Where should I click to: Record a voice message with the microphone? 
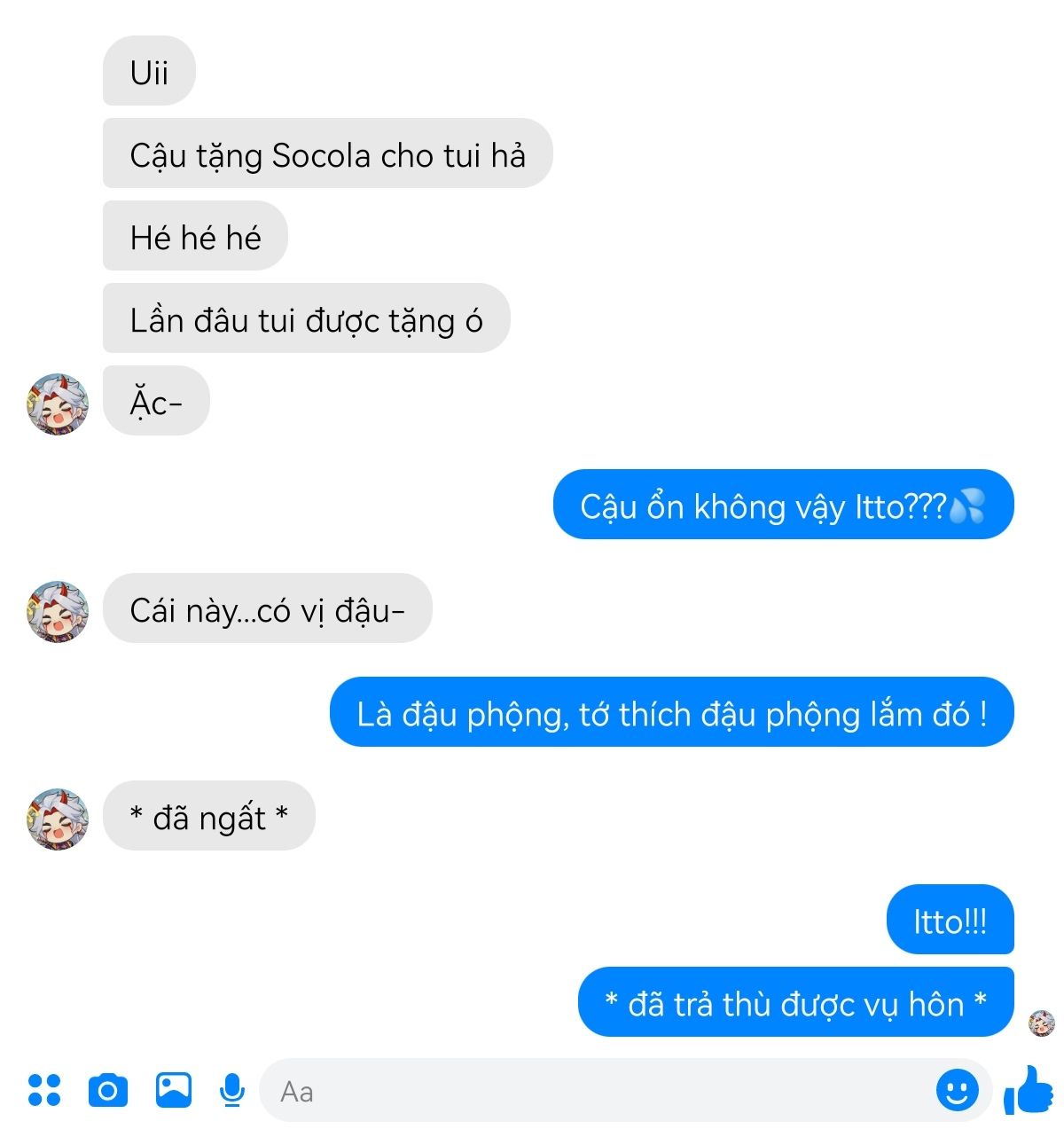click(232, 1090)
